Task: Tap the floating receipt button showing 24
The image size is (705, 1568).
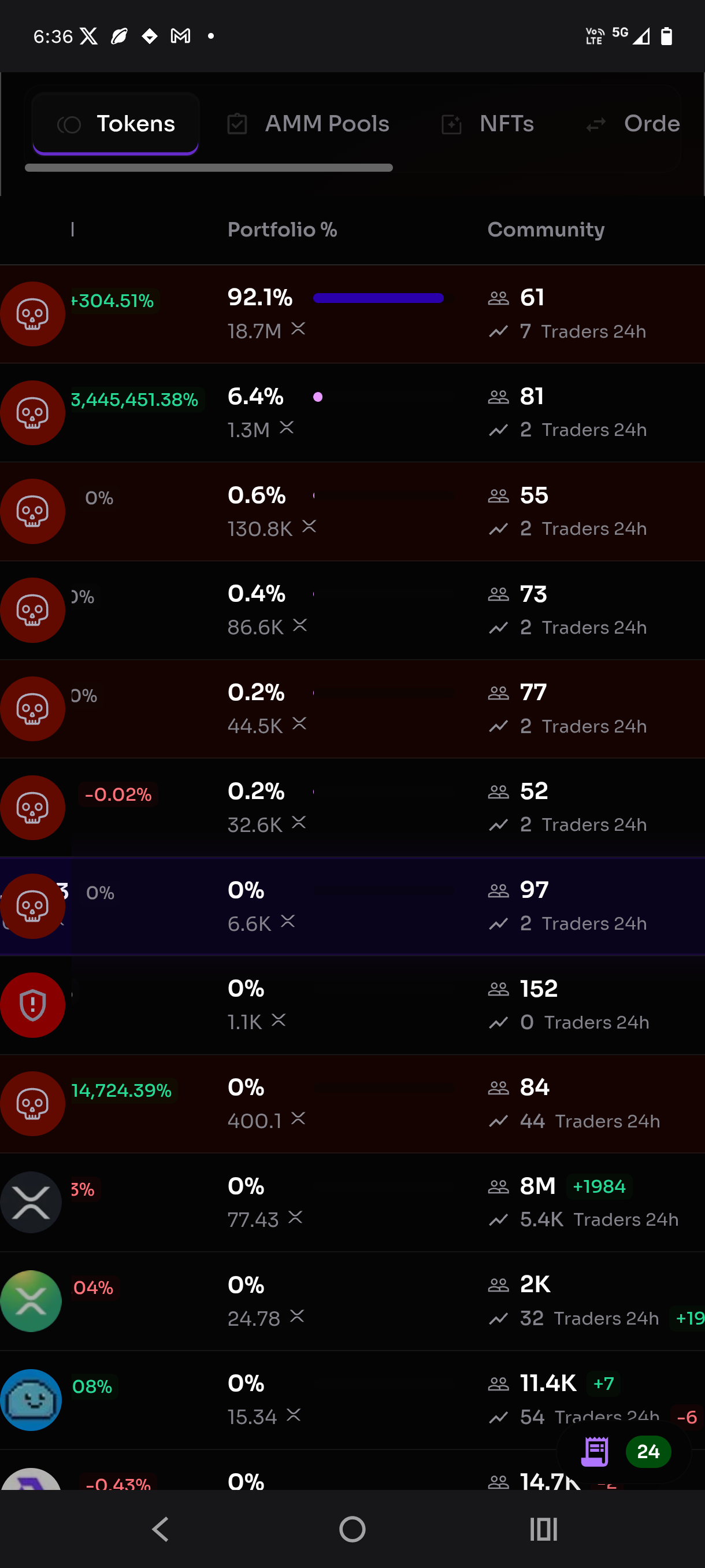Action: tap(624, 1452)
